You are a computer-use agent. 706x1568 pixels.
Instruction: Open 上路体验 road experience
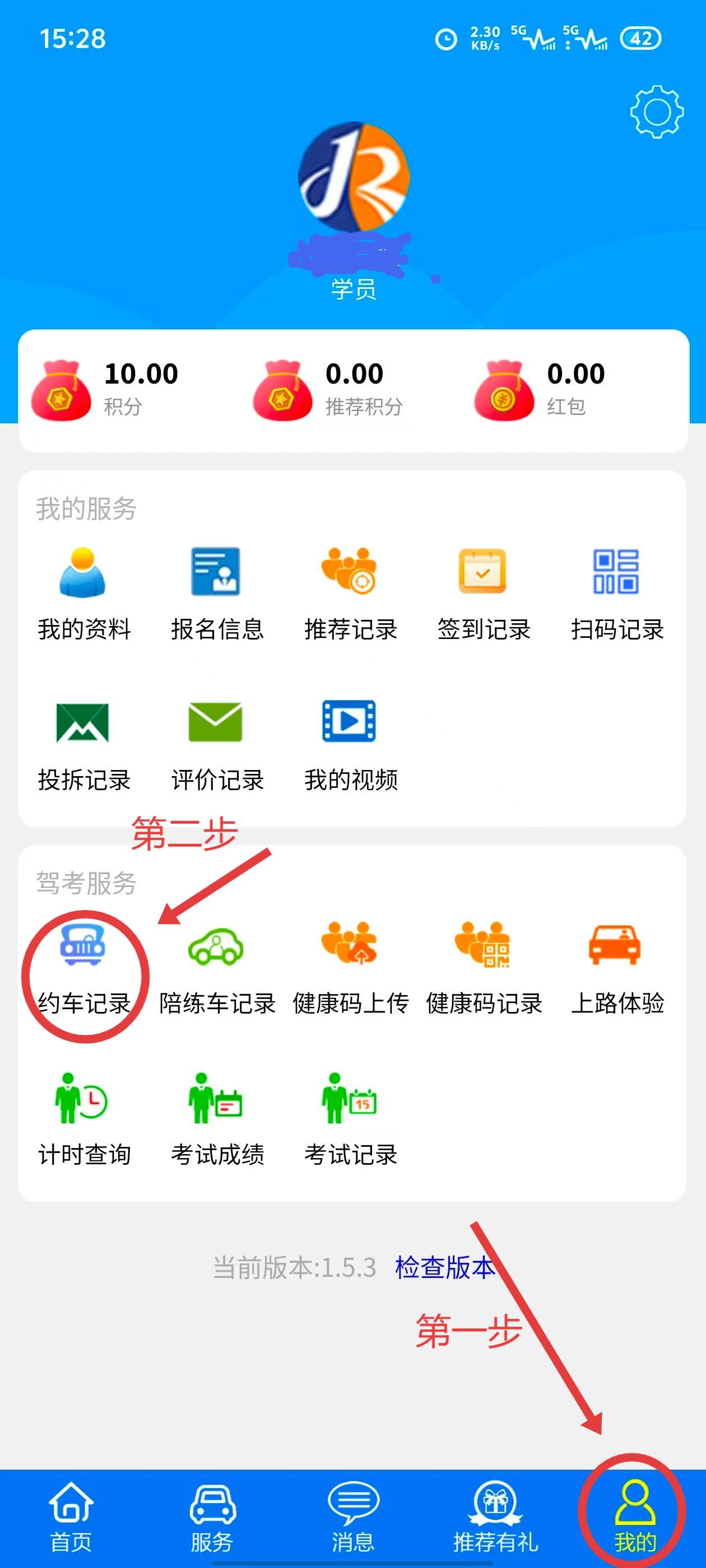pyautogui.click(x=616, y=969)
